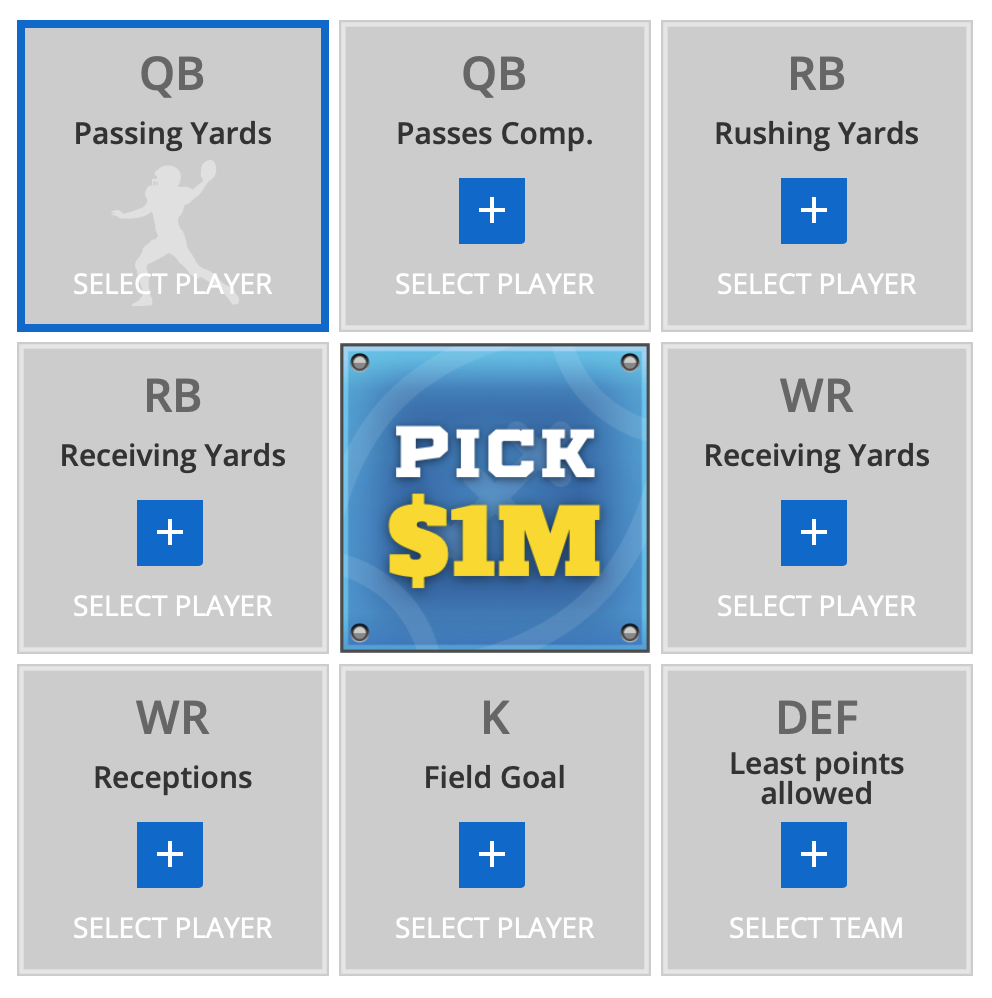Screen dimensions: 992x998
Task: Select the highlighted QB Passing Yards tile
Action: click(x=172, y=176)
